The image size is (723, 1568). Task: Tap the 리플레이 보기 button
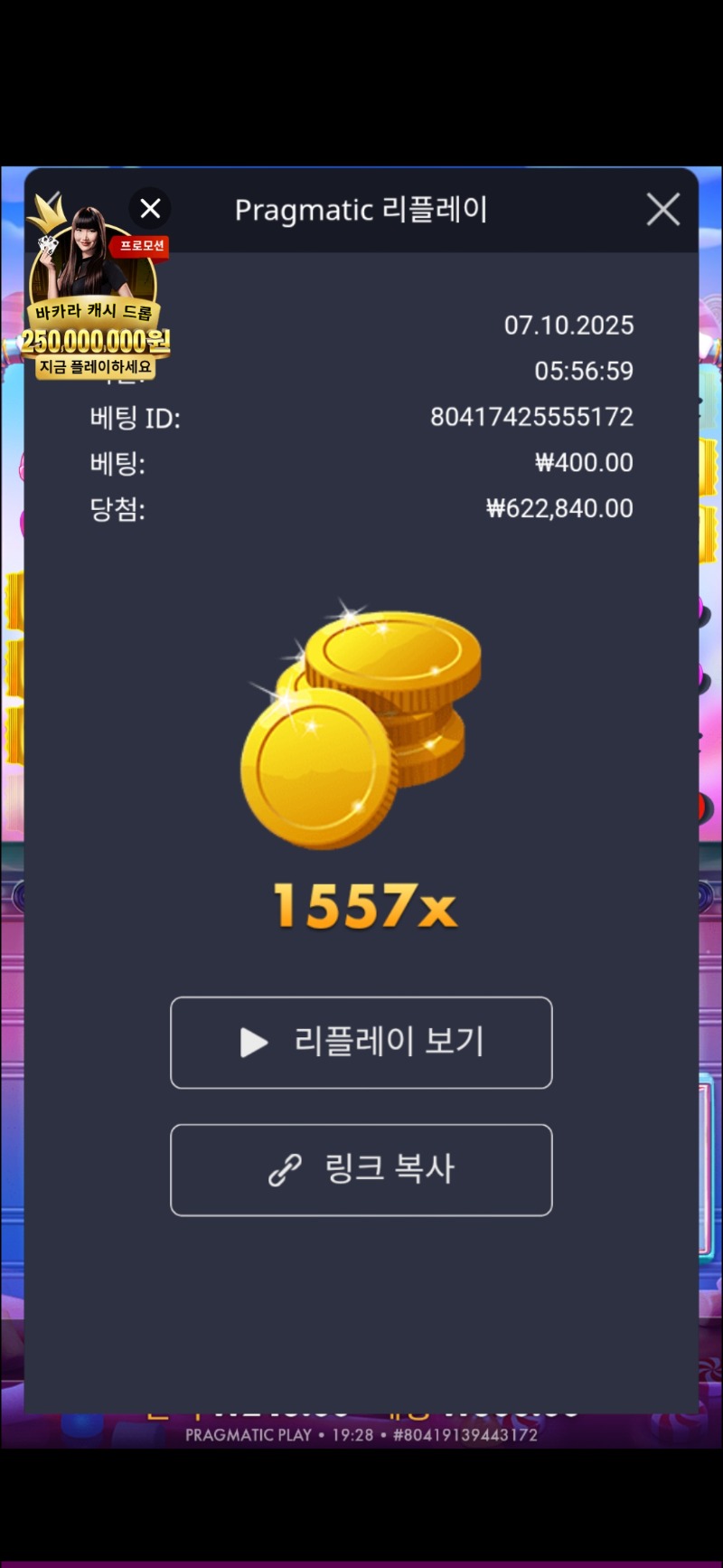tap(361, 1043)
